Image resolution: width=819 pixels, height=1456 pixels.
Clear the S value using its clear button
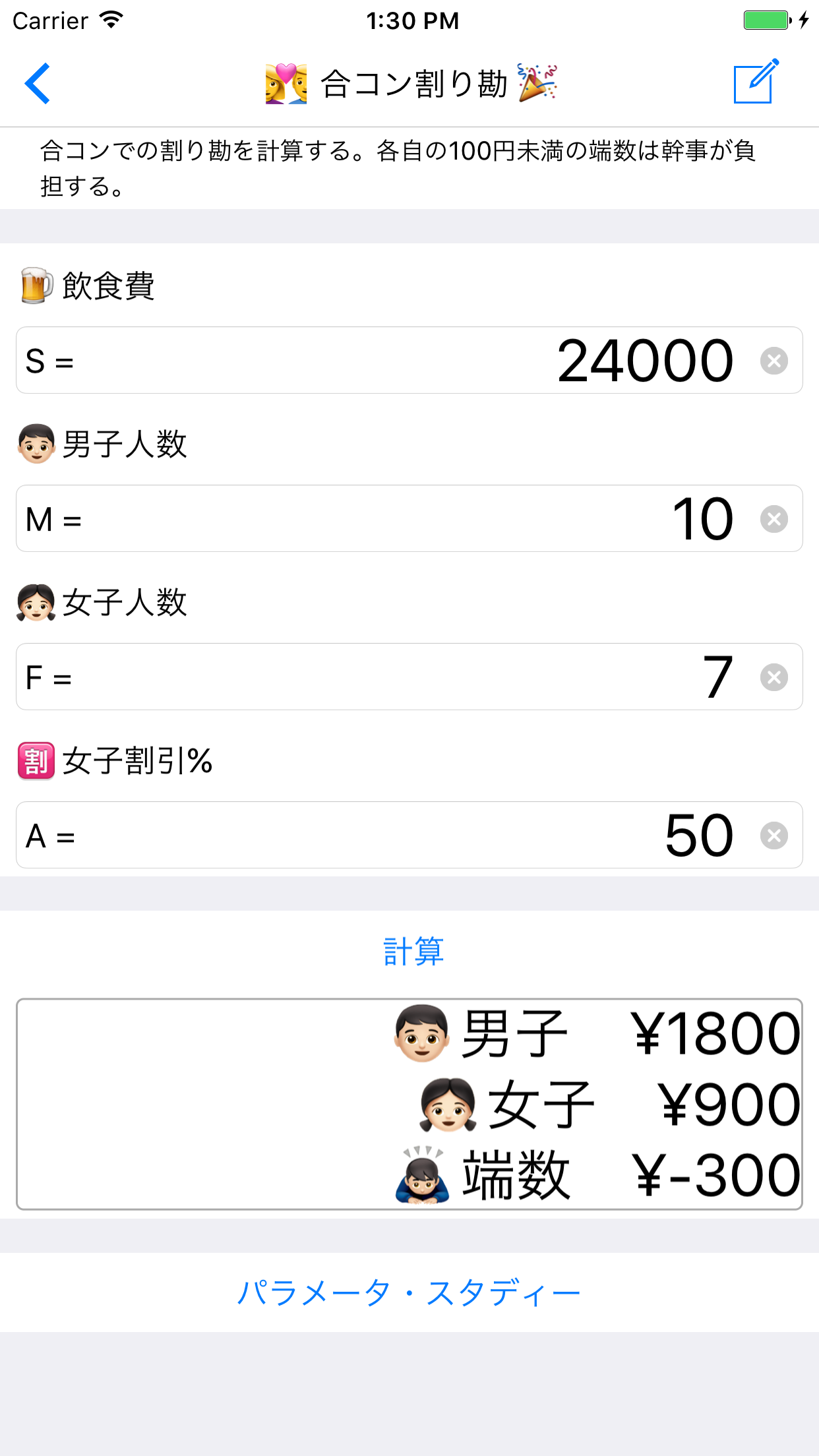[x=774, y=360]
